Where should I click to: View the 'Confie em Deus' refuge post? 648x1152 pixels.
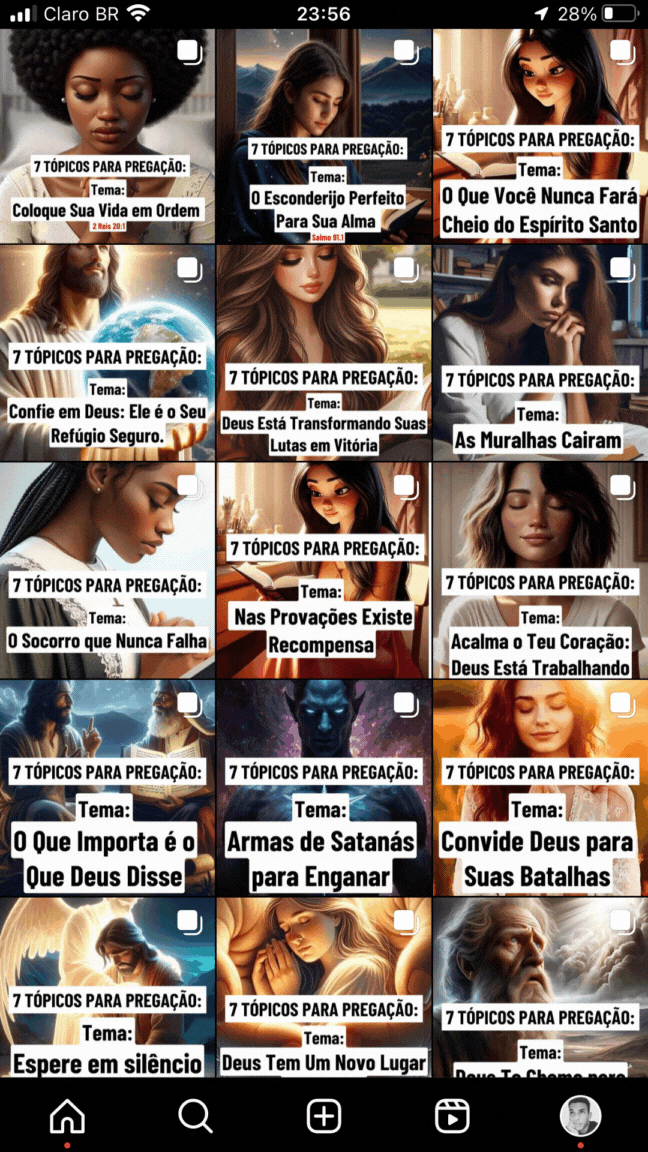click(x=107, y=353)
